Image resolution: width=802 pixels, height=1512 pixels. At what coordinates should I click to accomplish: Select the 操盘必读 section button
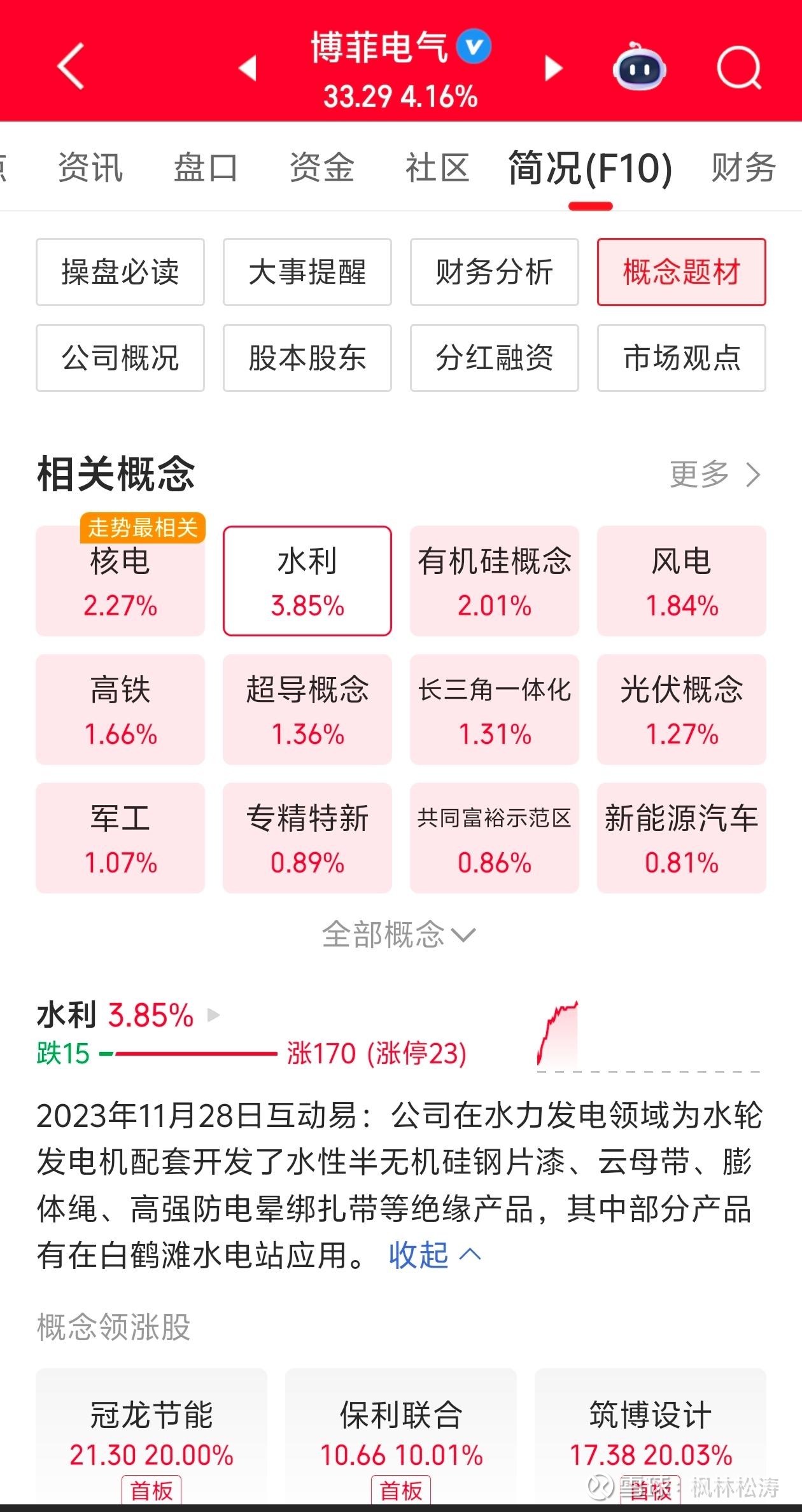(120, 272)
